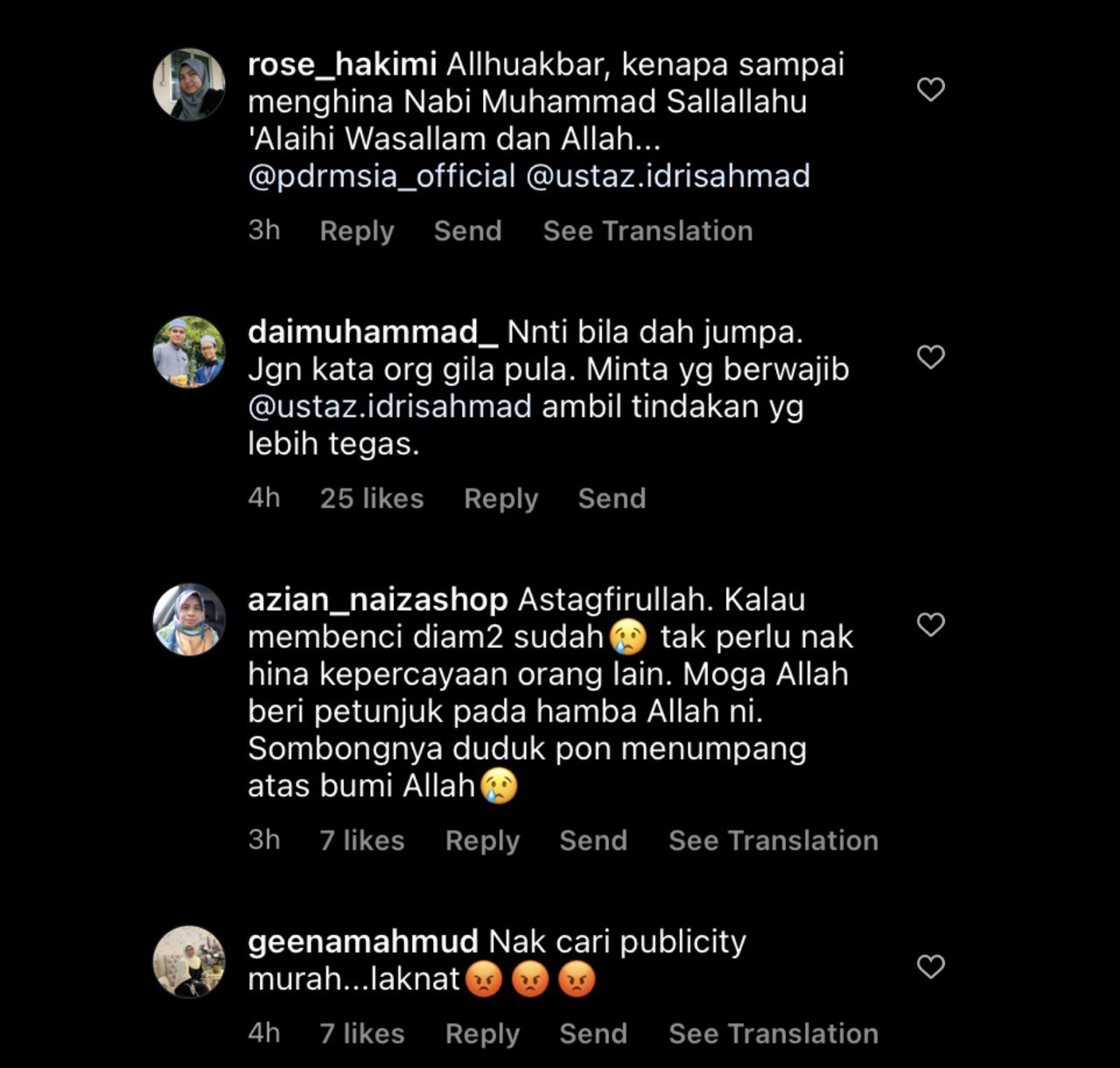
Task: Open azian_naizashop's username link
Action: [377, 601]
